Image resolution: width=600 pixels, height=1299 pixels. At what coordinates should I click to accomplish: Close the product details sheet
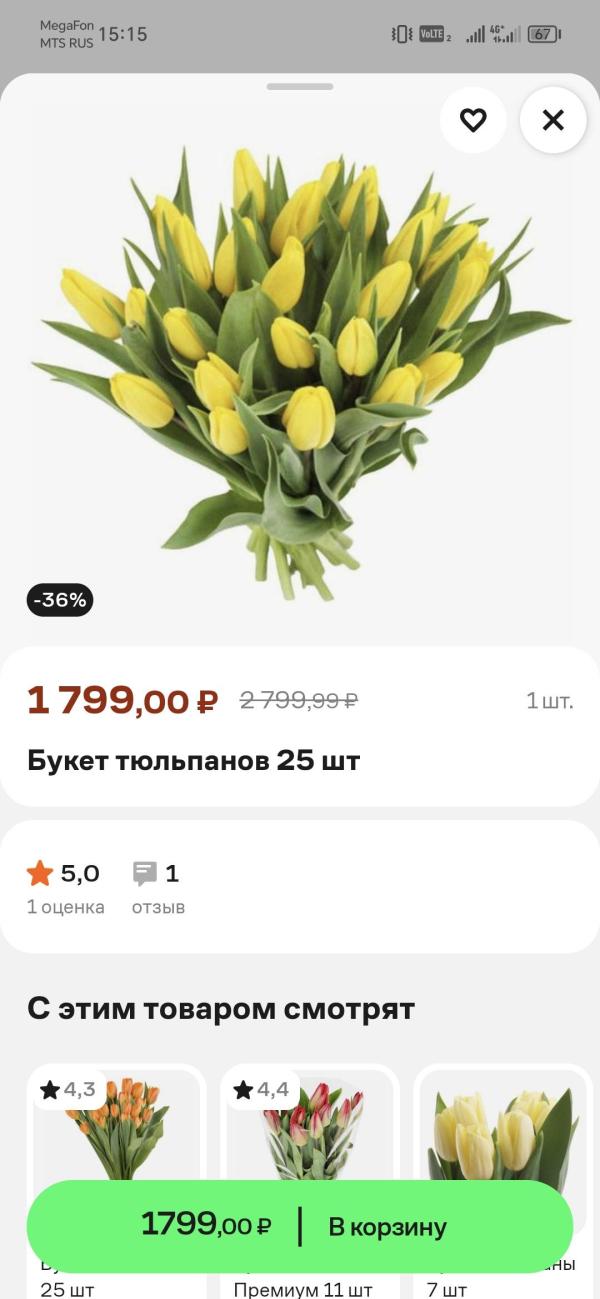click(553, 121)
